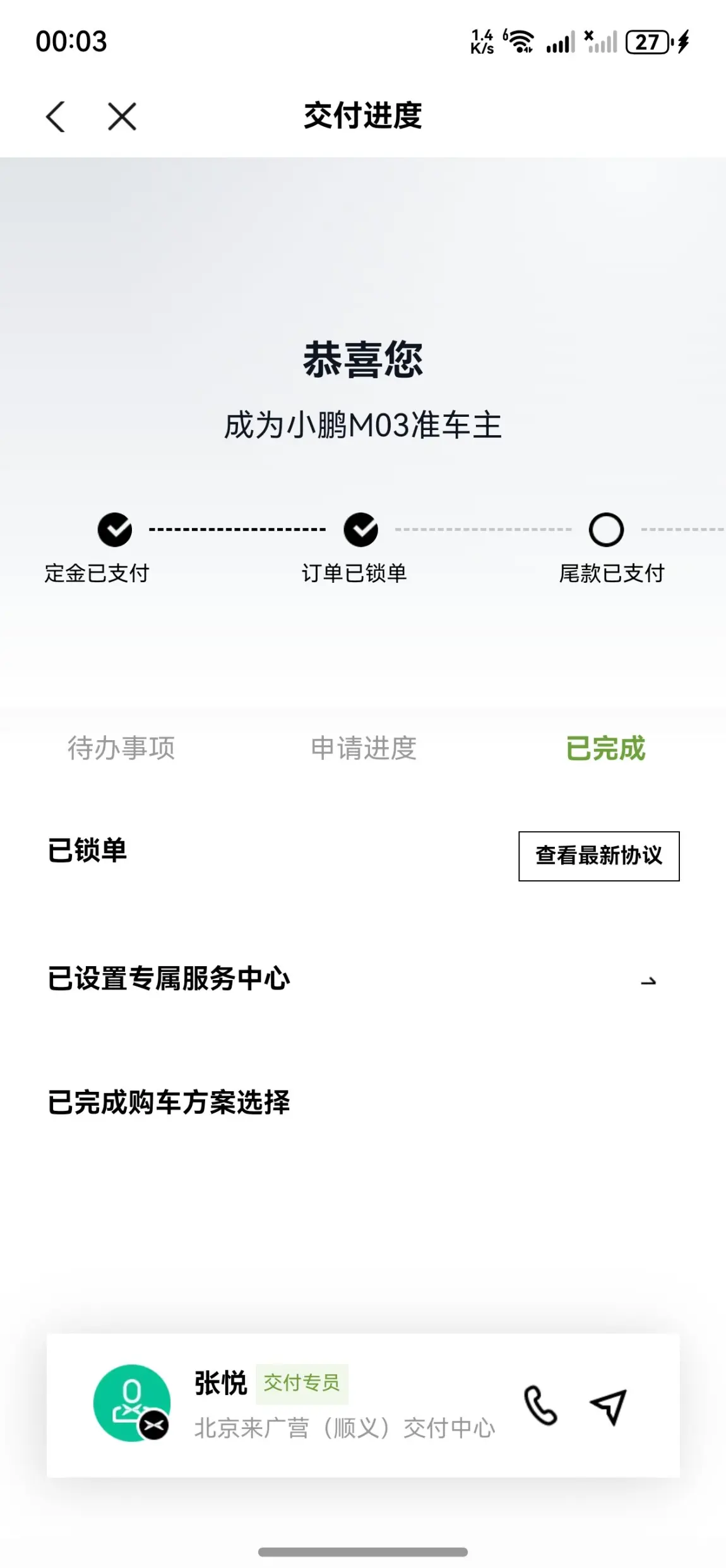This screenshot has height=1568, width=726.
Task: Close the 交付进度 page with the X
Action: point(122,117)
